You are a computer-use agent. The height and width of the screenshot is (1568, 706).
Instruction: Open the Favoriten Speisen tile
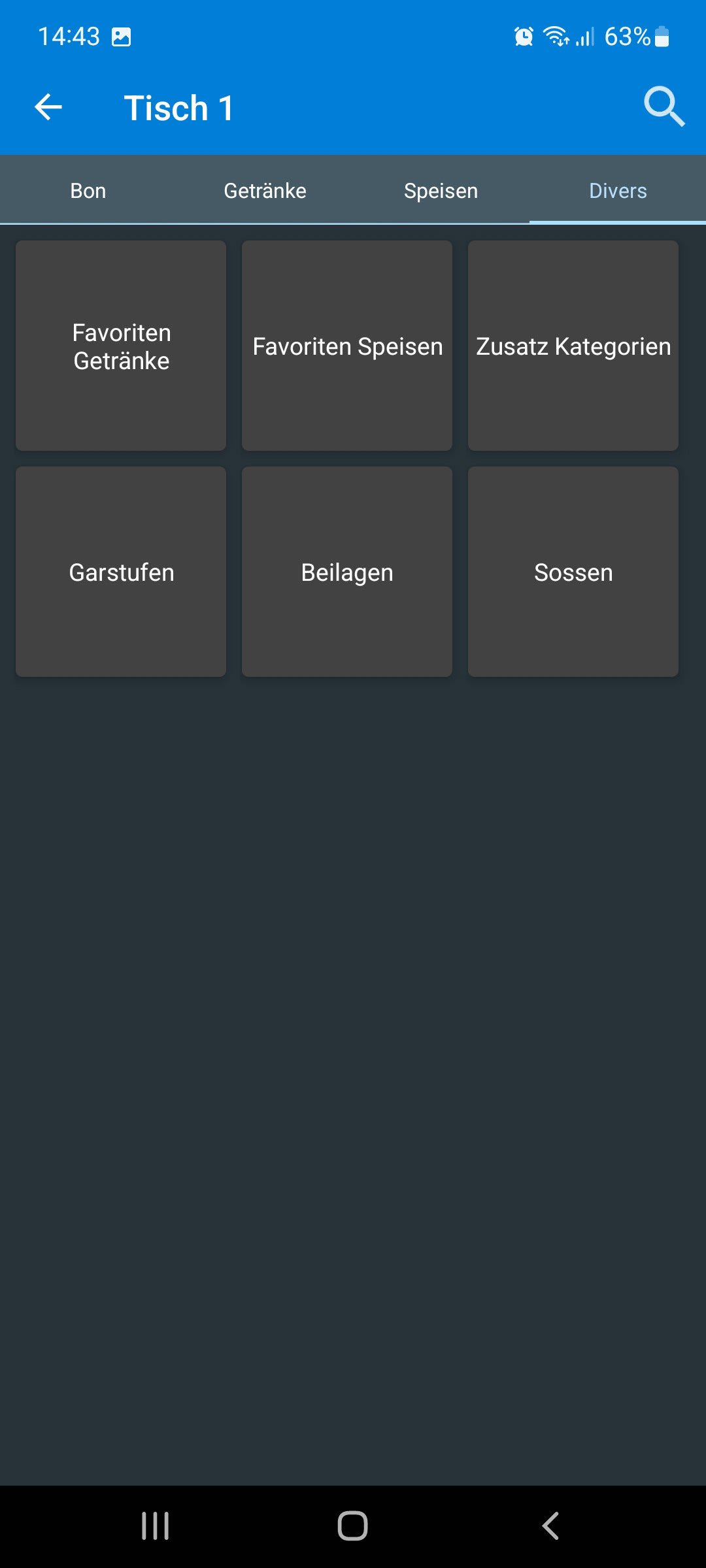tap(347, 346)
